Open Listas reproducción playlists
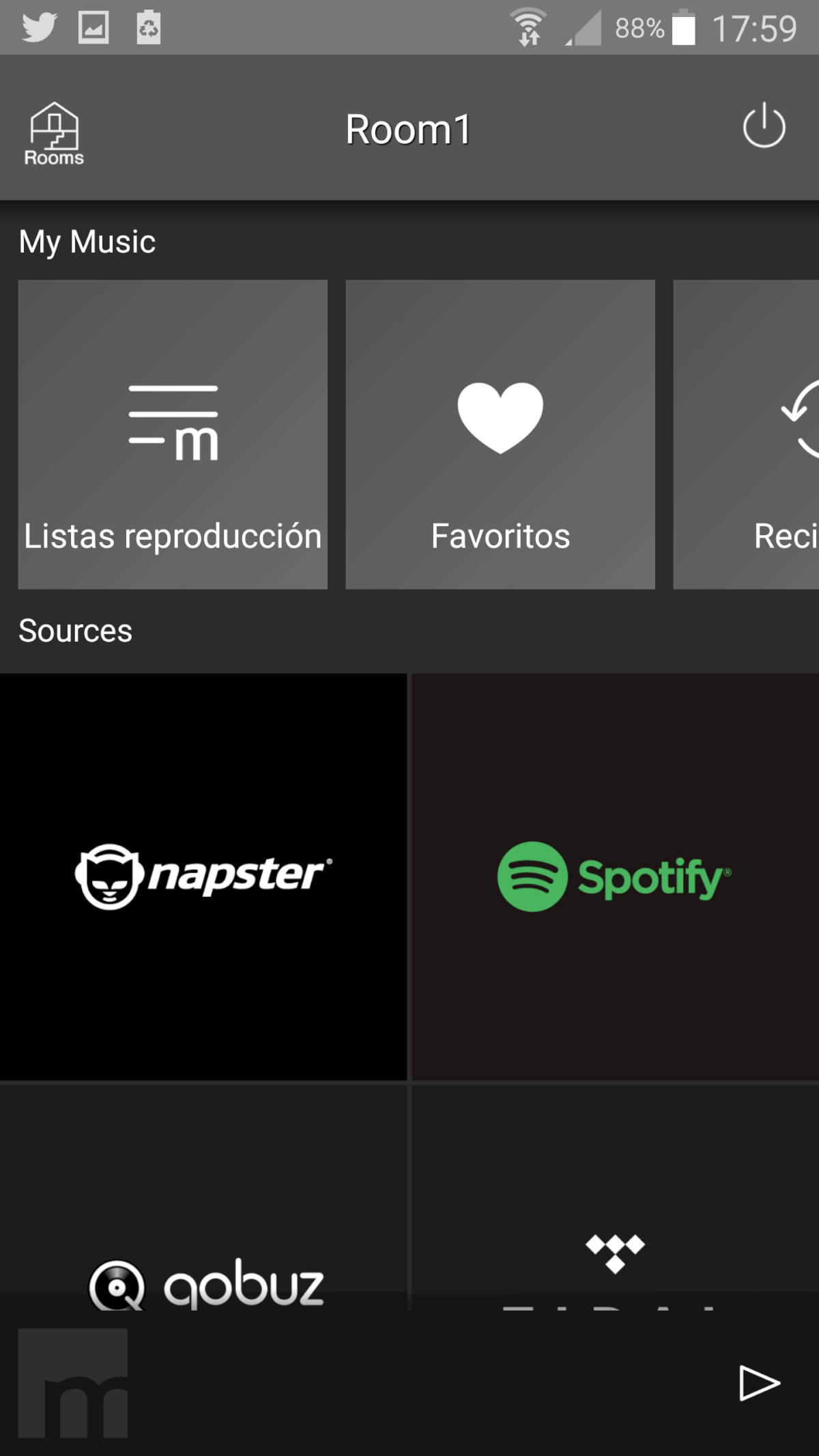 pyautogui.click(x=173, y=434)
